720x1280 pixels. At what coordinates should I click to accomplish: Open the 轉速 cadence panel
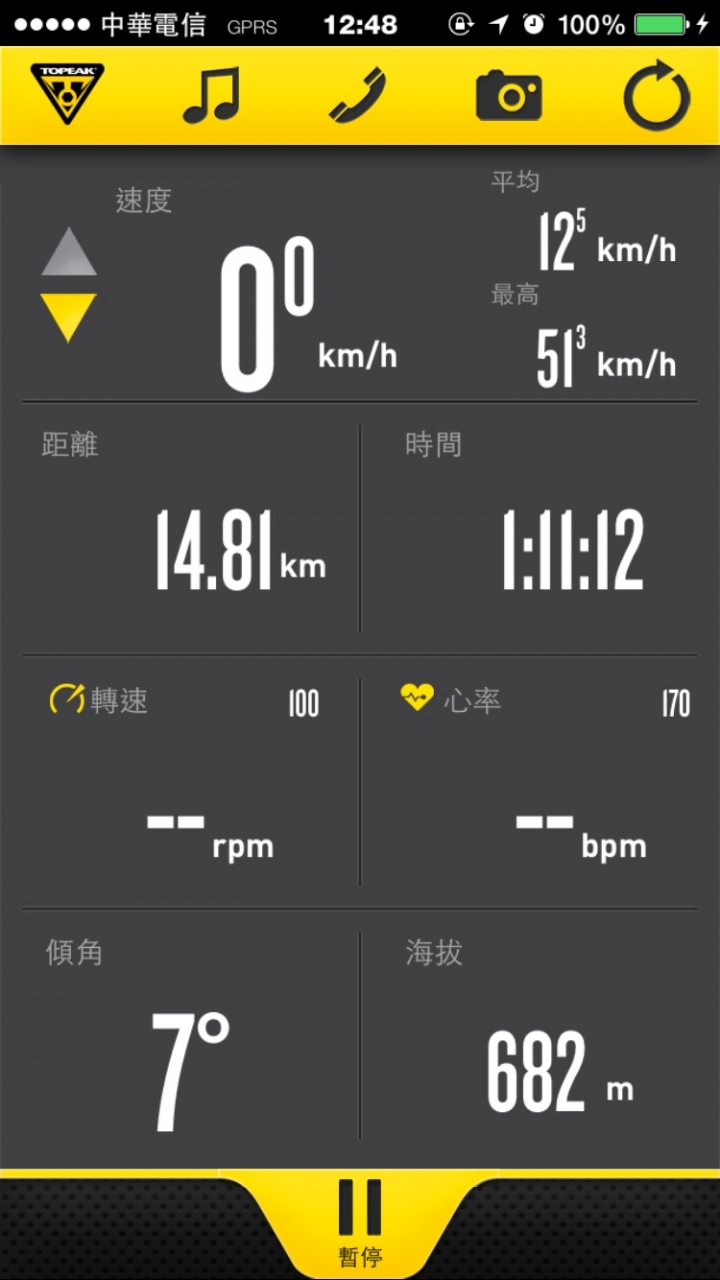tap(191, 781)
